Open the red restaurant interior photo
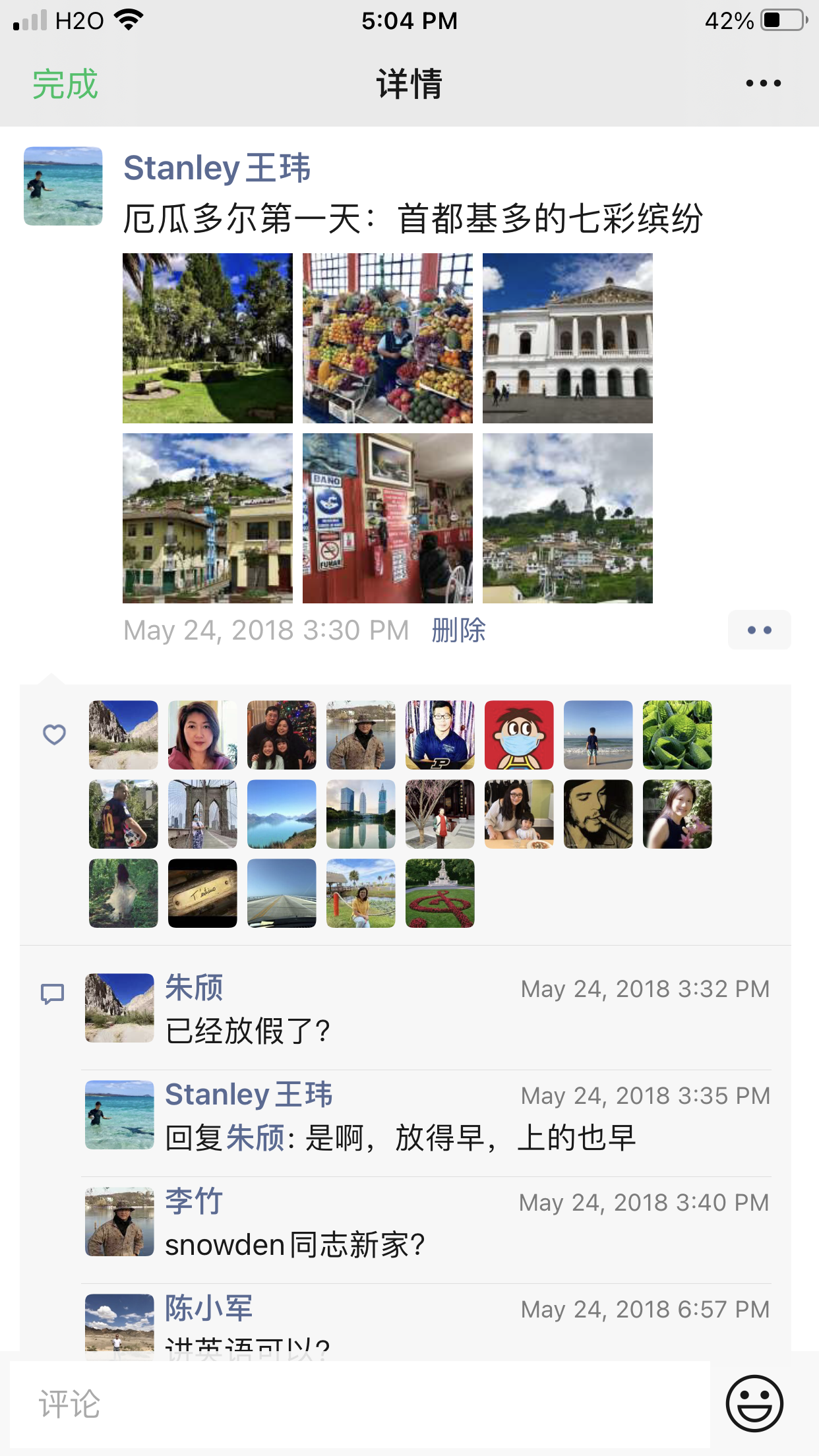The height and width of the screenshot is (1456, 819). click(x=388, y=518)
